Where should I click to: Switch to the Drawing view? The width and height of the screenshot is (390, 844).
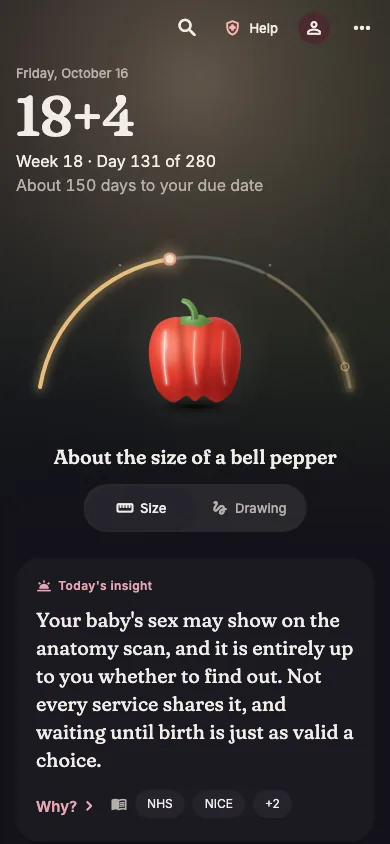(250, 508)
